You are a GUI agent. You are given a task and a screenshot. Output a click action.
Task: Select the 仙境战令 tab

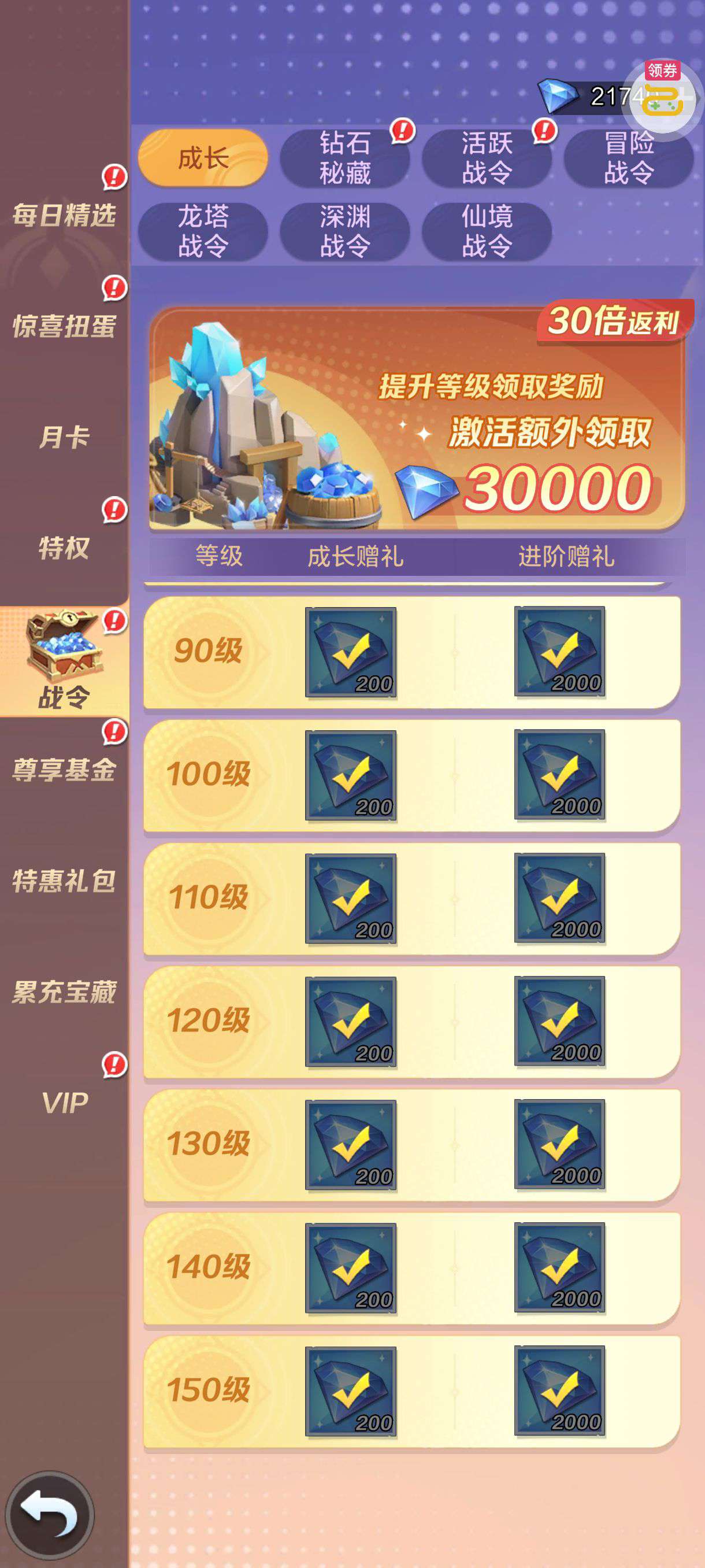point(487,231)
